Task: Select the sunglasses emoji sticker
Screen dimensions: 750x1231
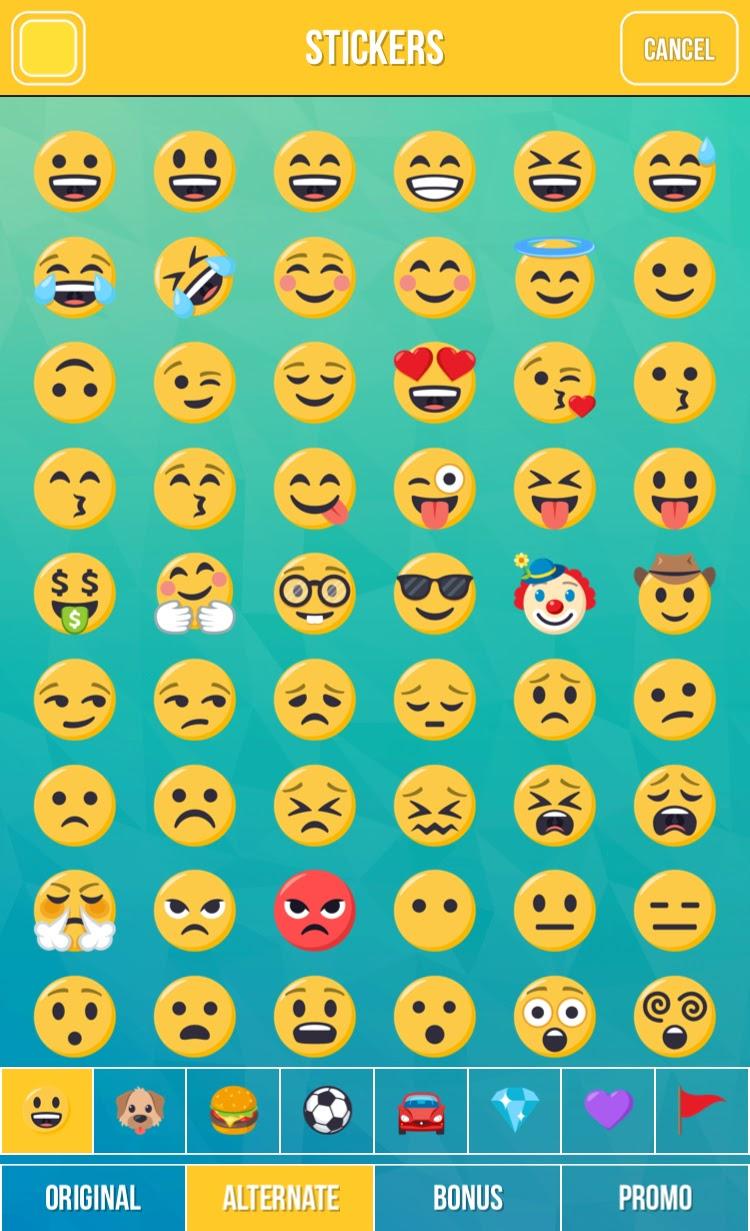Action: tap(435, 593)
